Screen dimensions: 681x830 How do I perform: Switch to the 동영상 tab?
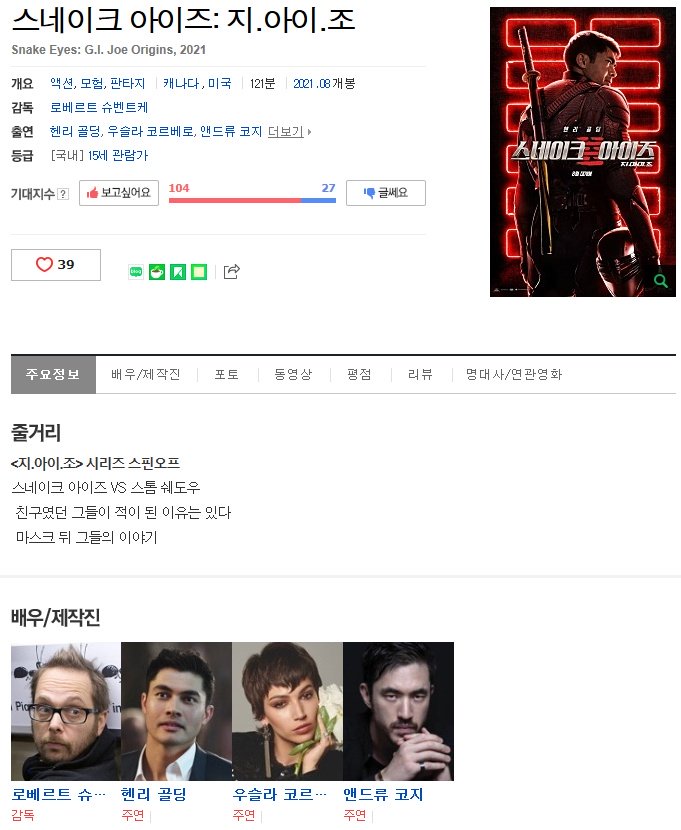coord(293,374)
